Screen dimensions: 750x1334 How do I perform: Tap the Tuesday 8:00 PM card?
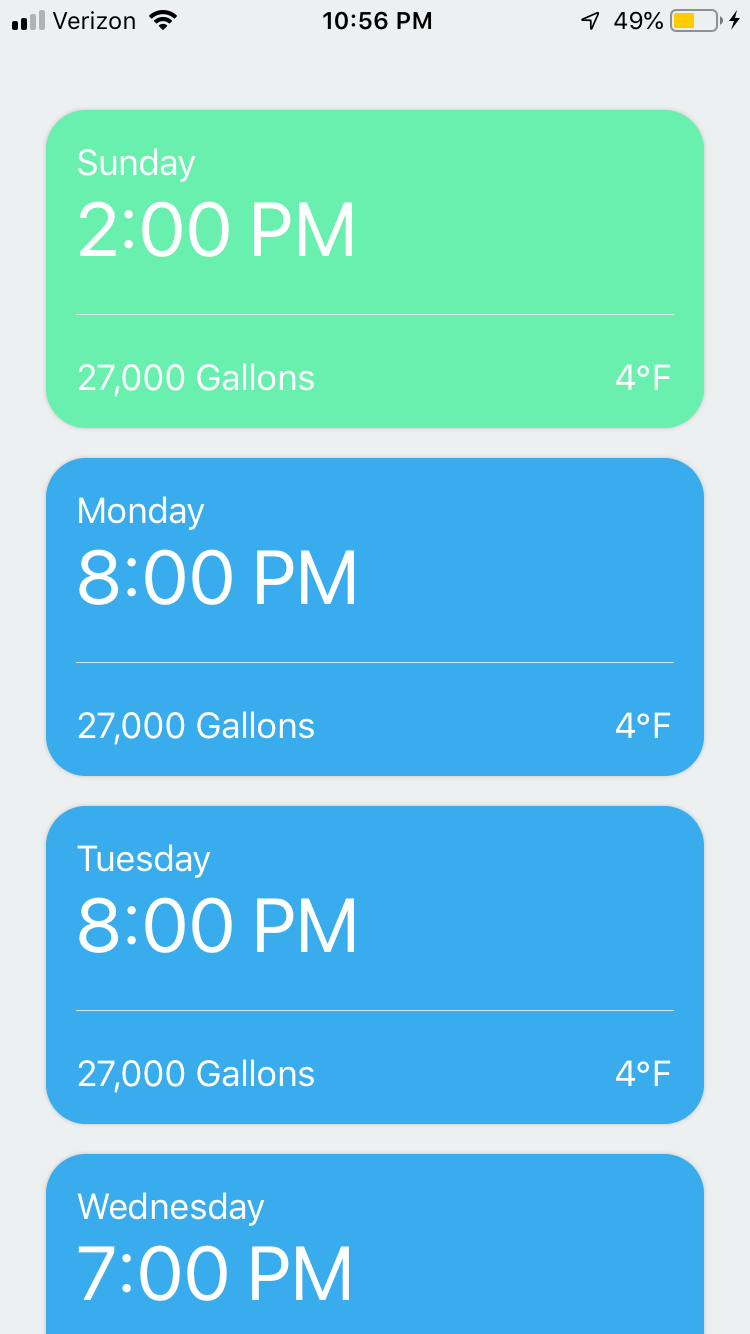pyautogui.click(x=375, y=965)
